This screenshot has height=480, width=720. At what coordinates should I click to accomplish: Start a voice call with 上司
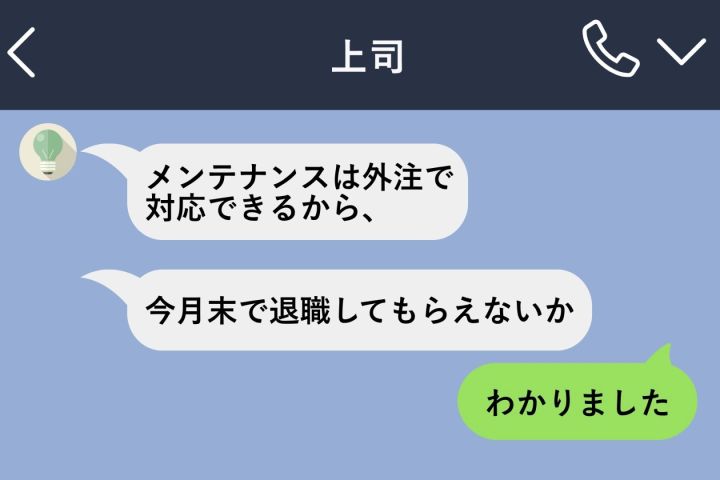610,50
